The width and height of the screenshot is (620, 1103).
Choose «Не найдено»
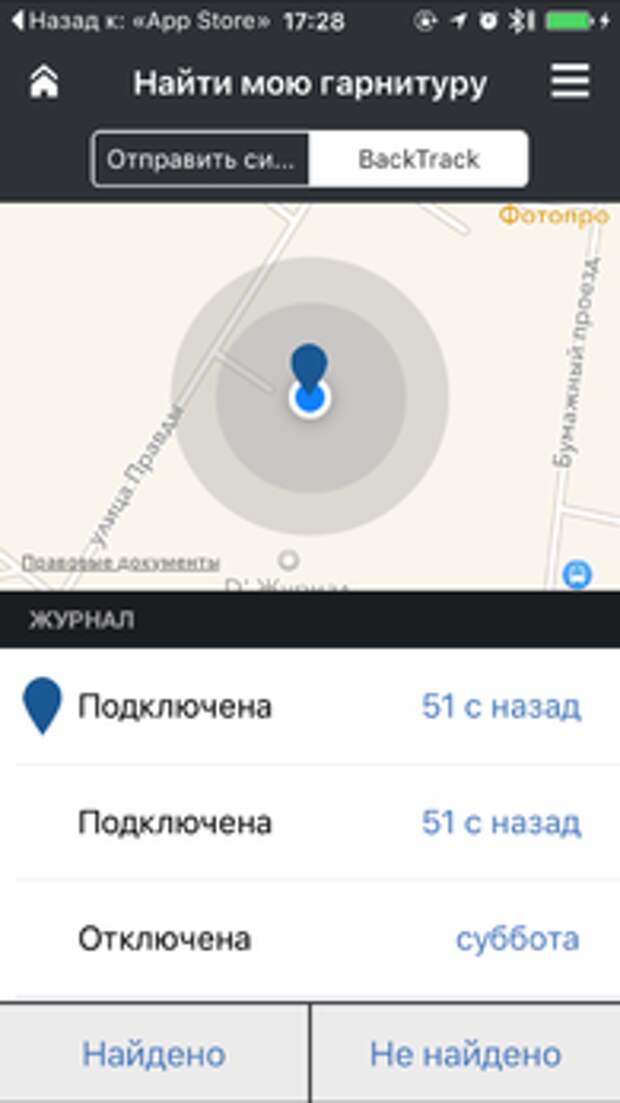point(465,1054)
